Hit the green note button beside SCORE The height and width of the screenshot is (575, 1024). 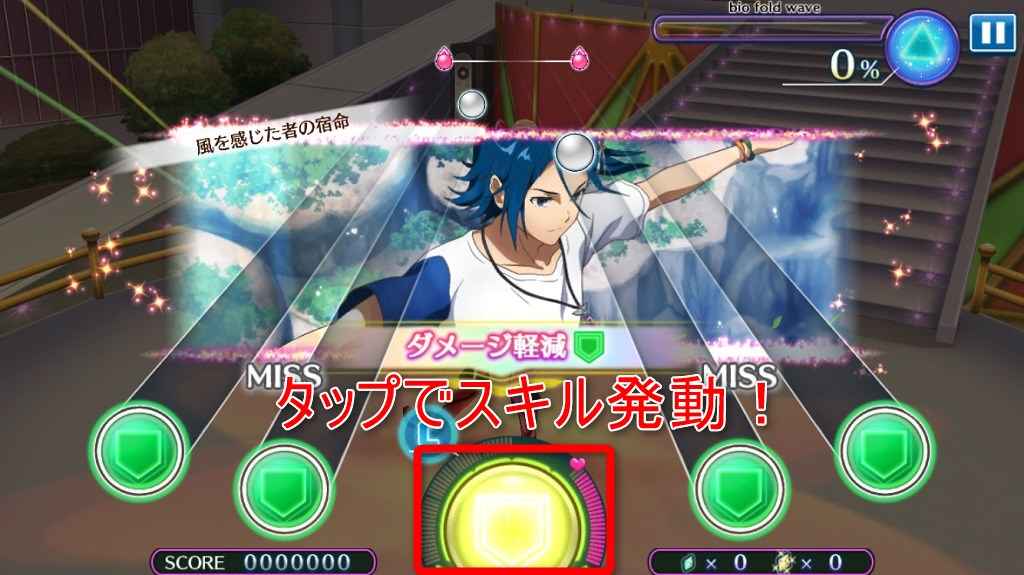pyautogui.click(x=282, y=489)
